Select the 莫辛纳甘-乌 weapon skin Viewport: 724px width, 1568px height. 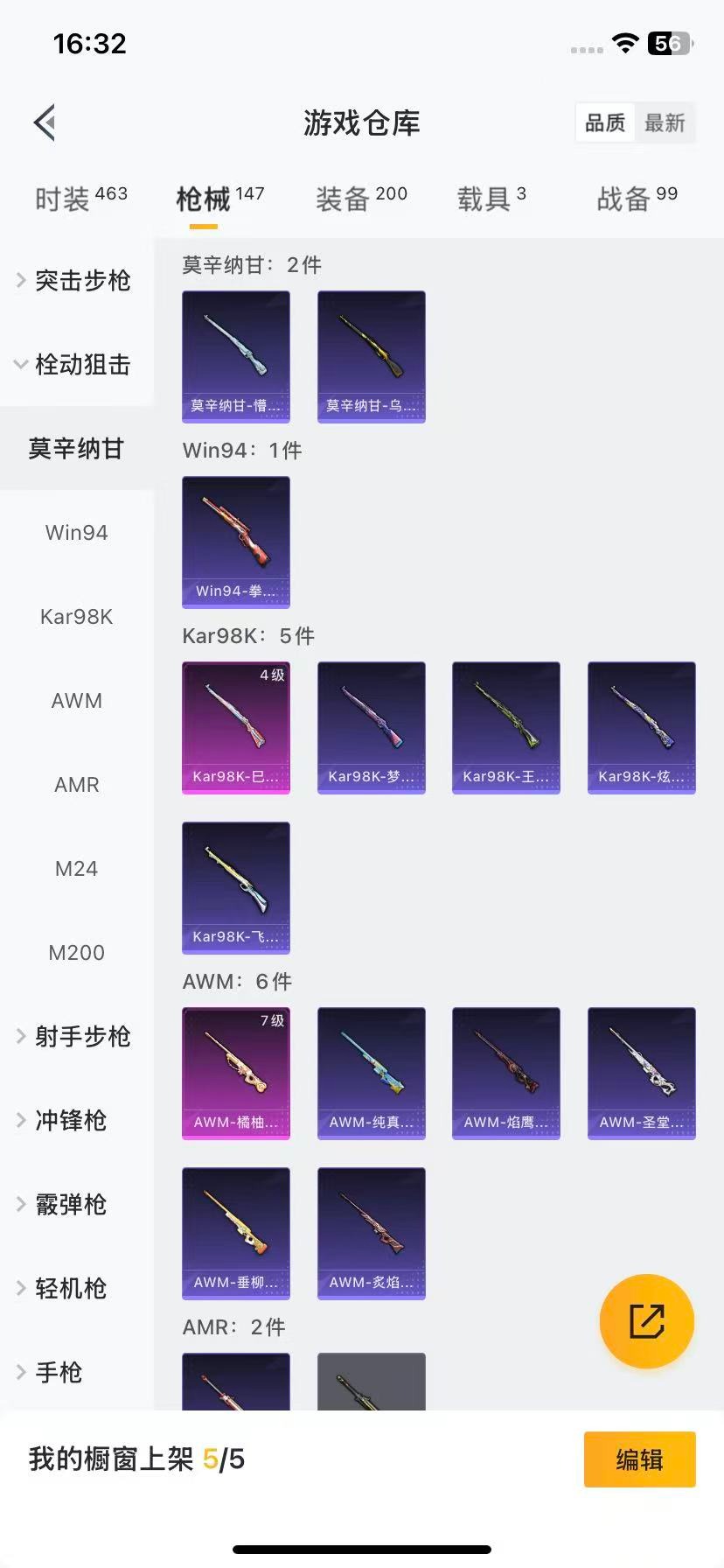[371, 356]
